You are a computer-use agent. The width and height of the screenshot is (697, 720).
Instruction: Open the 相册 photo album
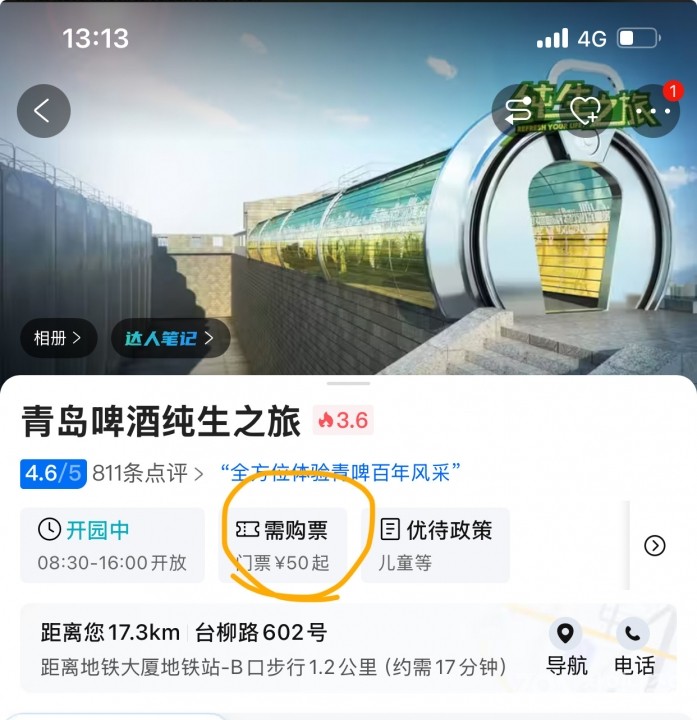pos(58,338)
